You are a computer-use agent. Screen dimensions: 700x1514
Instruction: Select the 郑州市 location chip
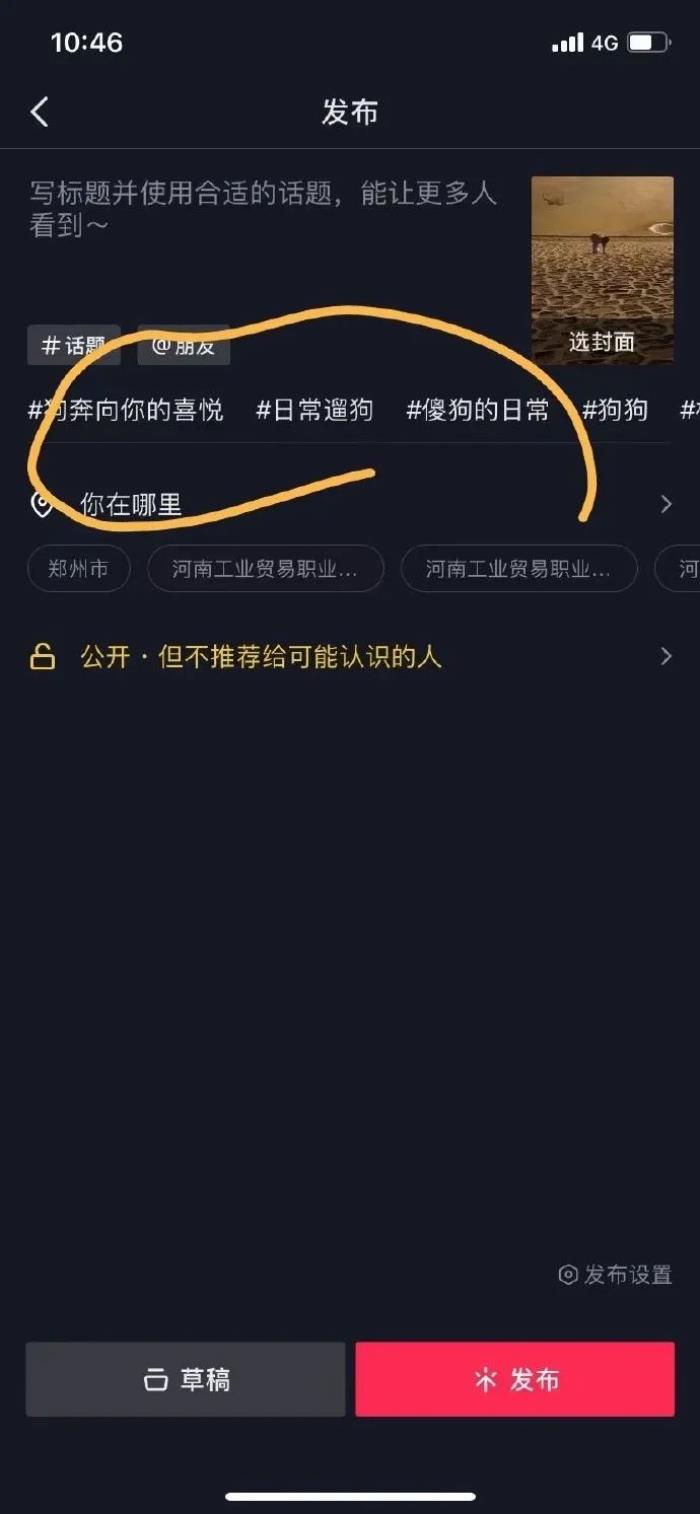click(x=78, y=569)
